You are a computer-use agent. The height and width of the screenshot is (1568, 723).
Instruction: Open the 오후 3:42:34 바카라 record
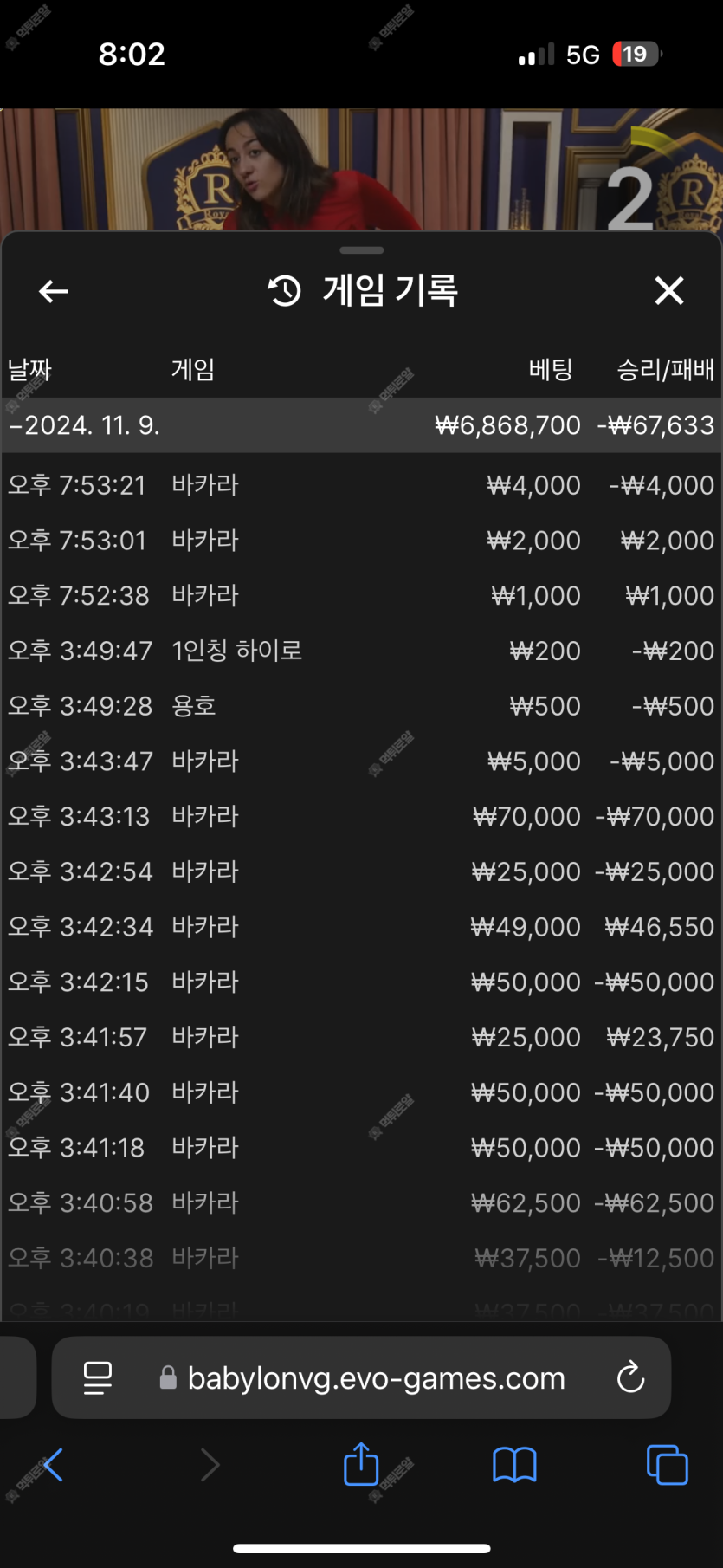point(362,927)
